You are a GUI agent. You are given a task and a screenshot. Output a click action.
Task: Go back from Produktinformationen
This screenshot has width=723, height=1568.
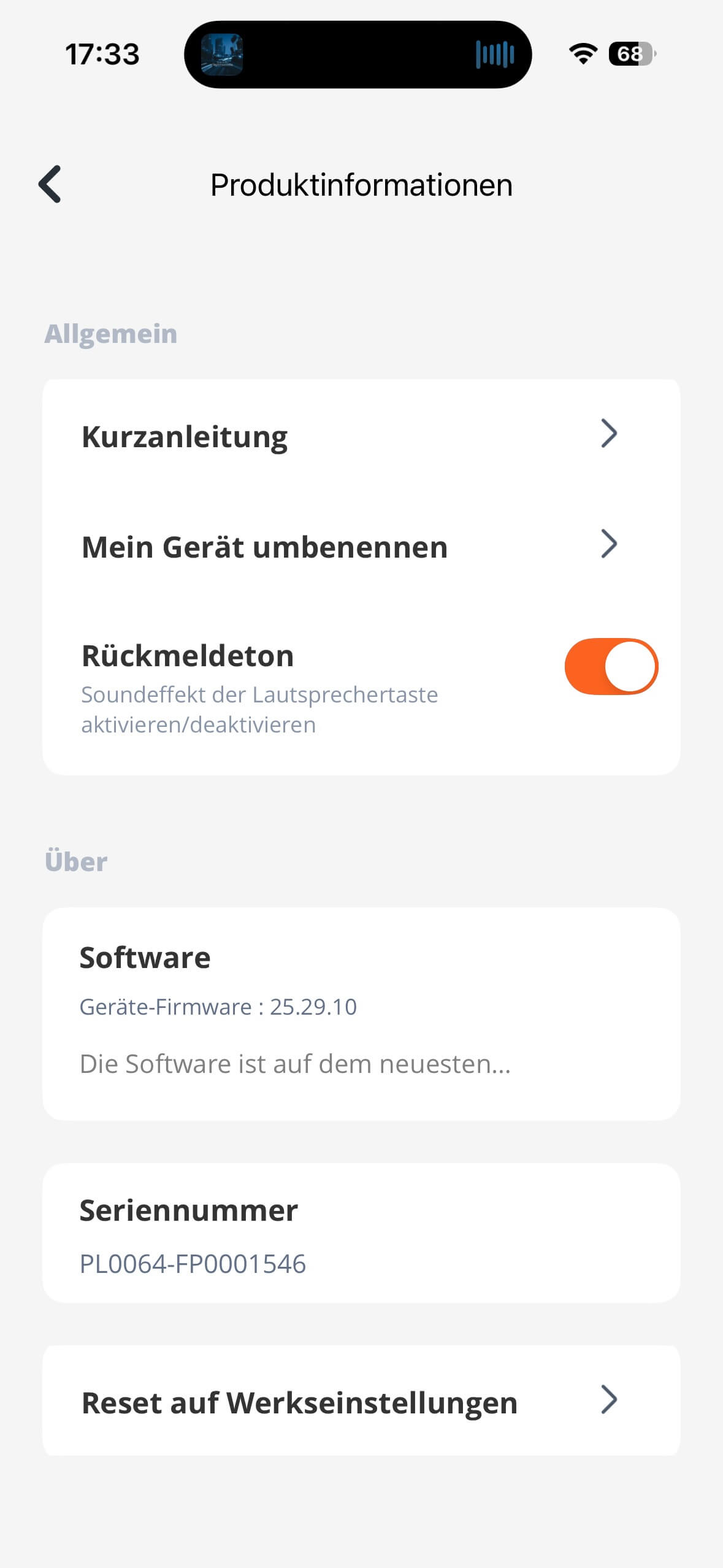[x=50, y=184]
